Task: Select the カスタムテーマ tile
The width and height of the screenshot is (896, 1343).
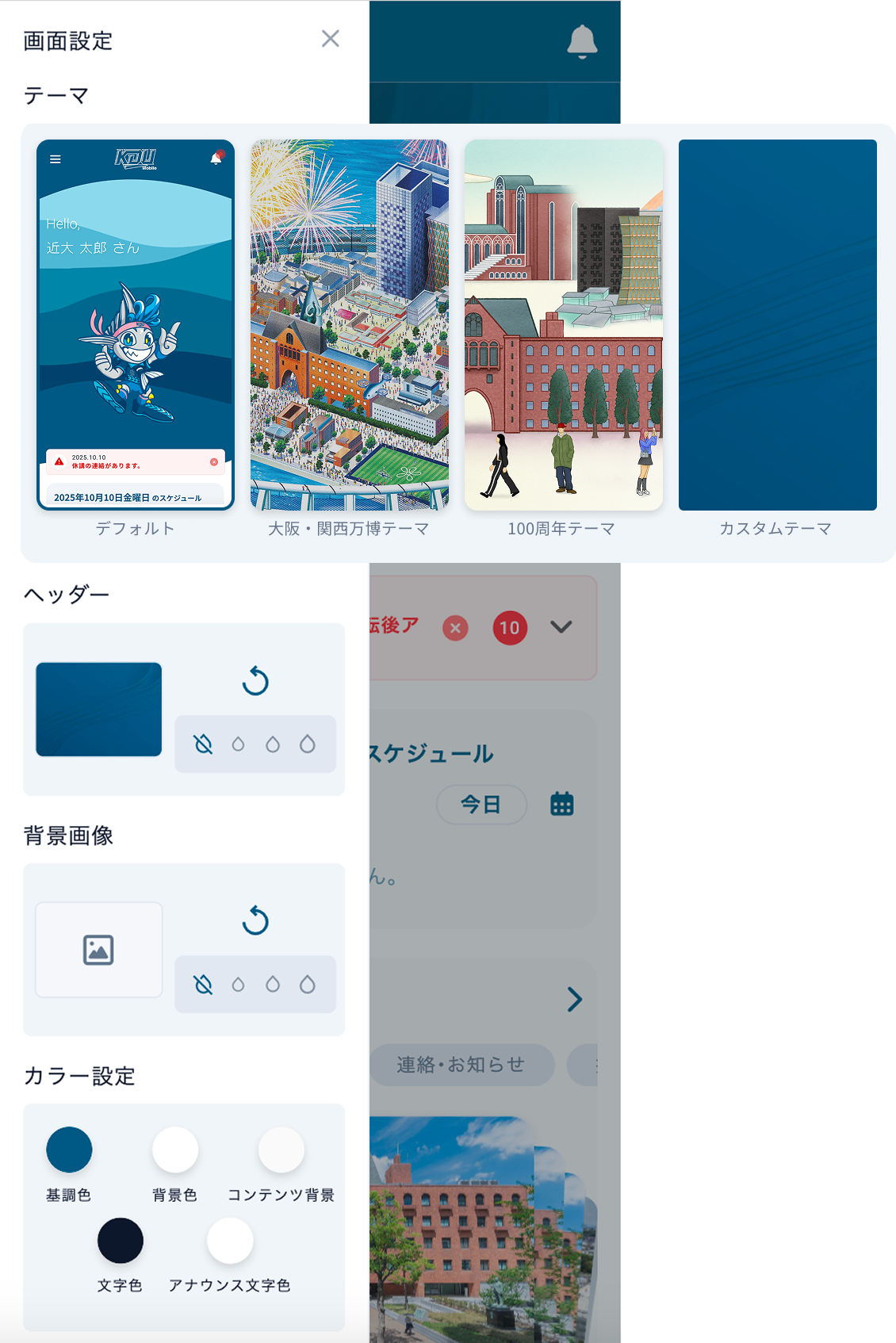Action: tap(777, 325)
